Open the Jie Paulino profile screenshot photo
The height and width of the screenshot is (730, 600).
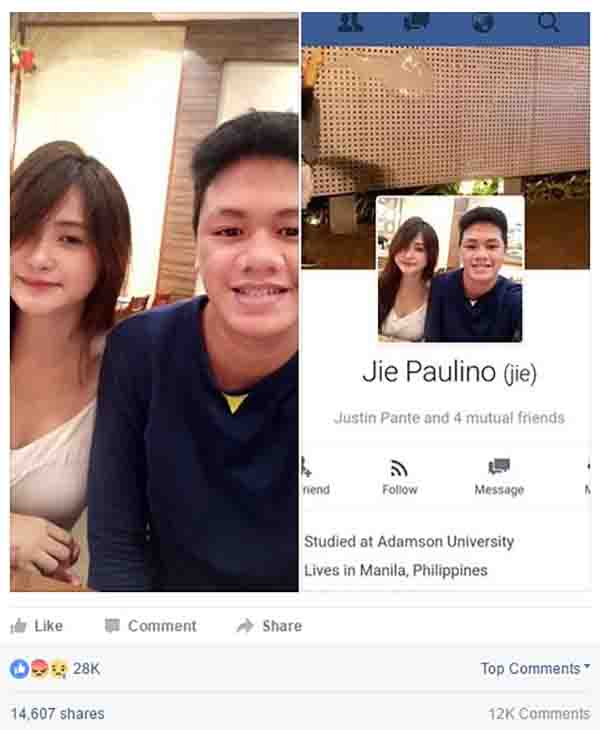(445, 300)
